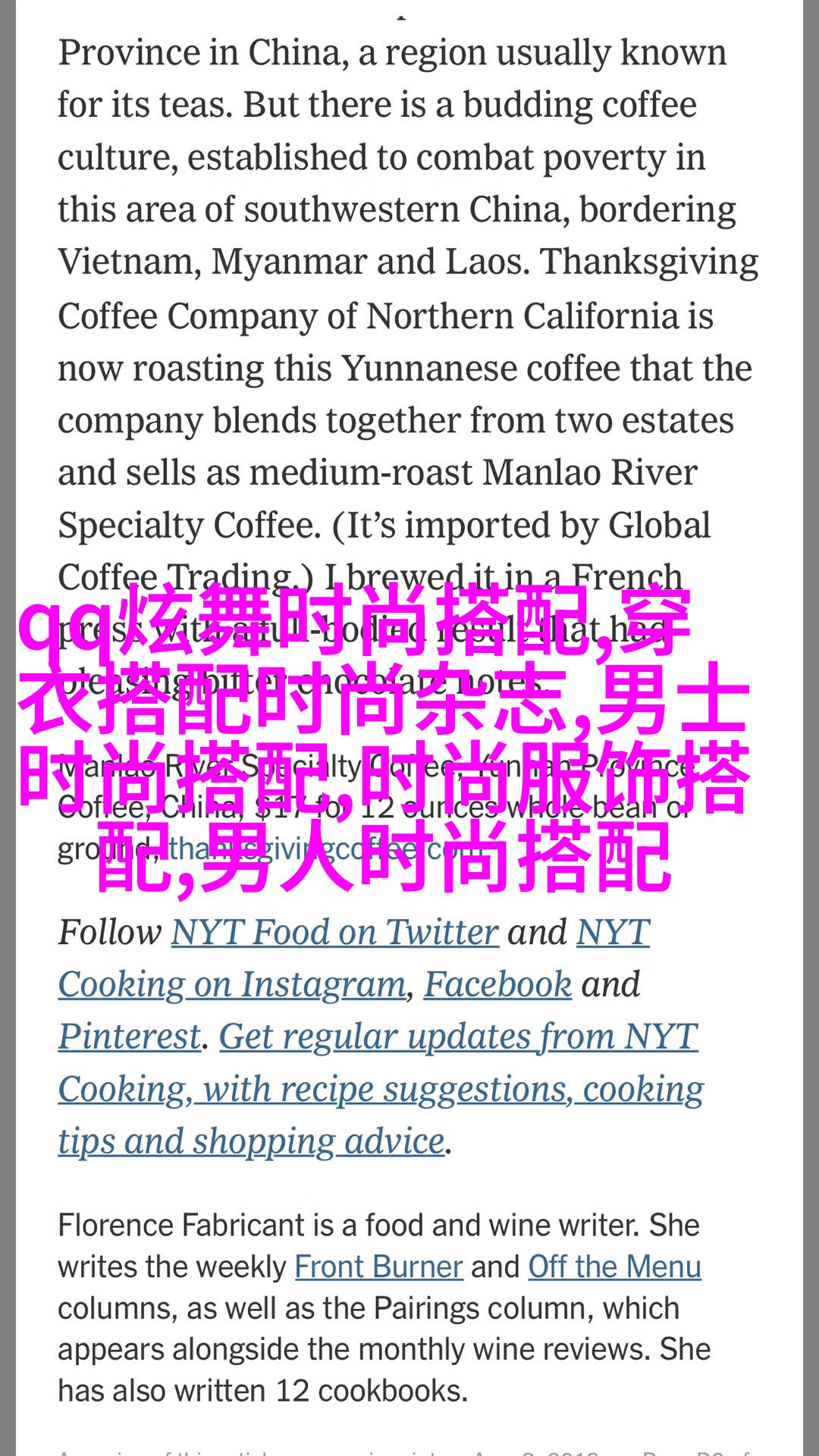Screen dimensions: 819x1456
Task: Open the NYT Food on Twitter link
Action: (334, 933)
